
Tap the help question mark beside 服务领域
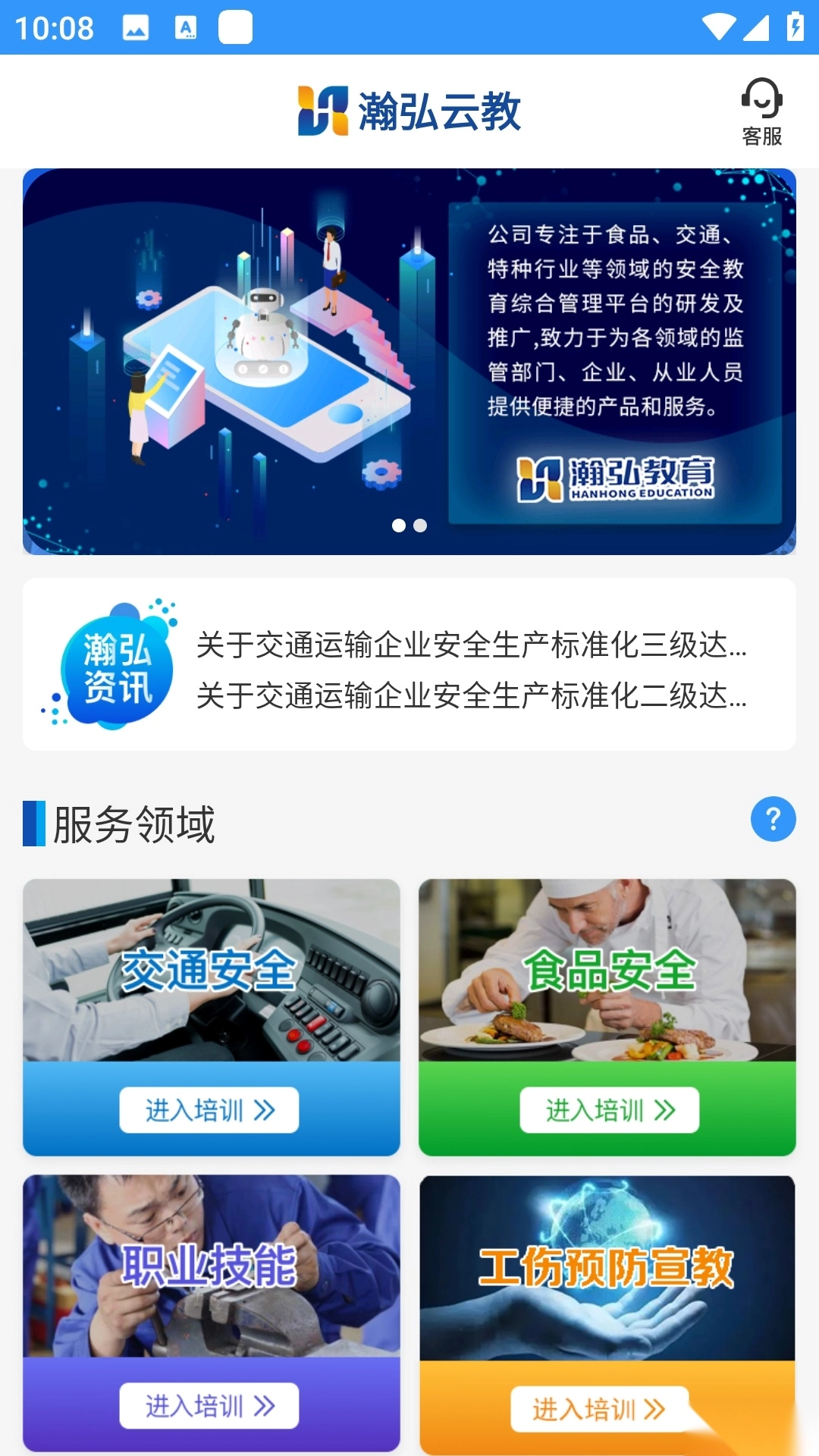[773, 819]
